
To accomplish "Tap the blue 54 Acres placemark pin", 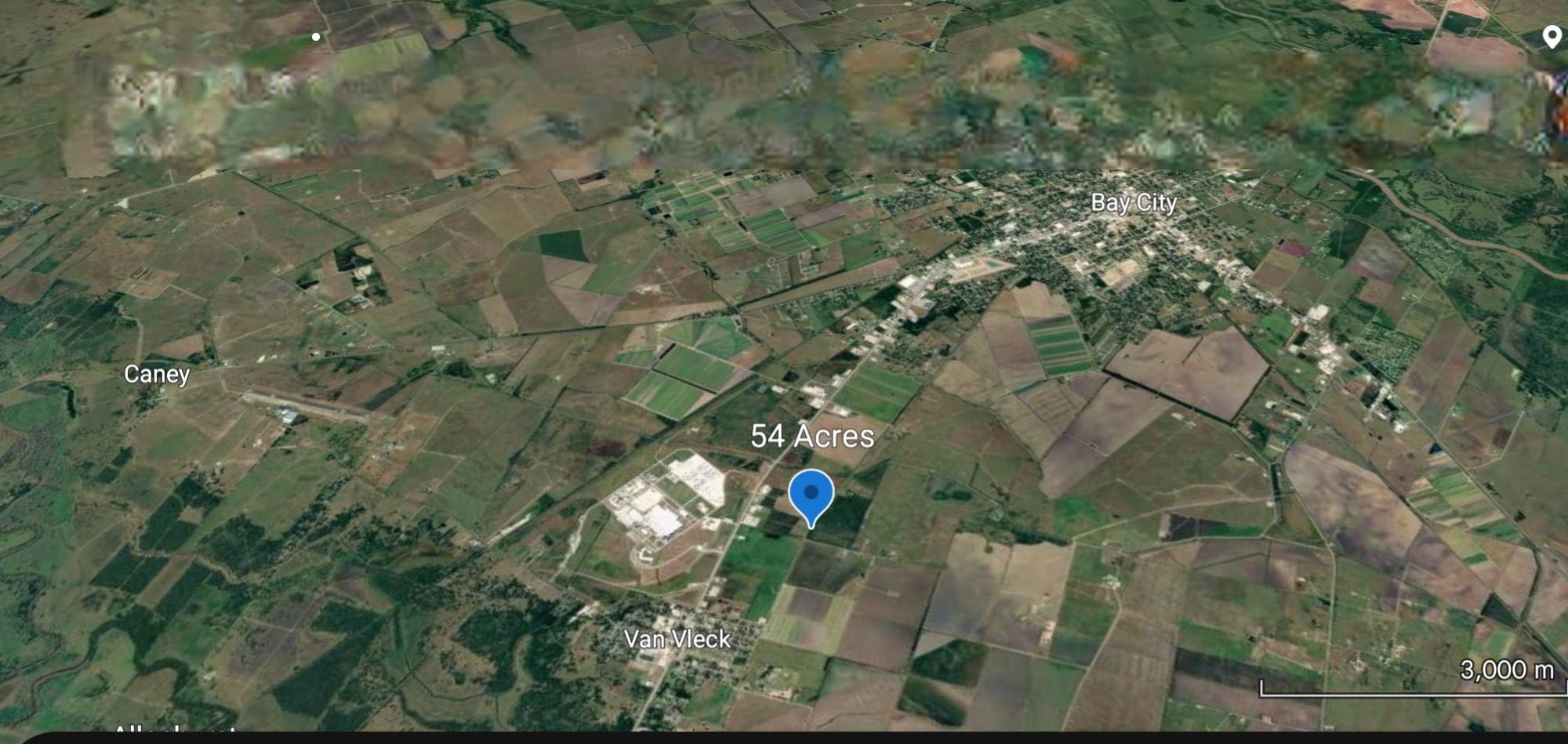I will point(811,495).
